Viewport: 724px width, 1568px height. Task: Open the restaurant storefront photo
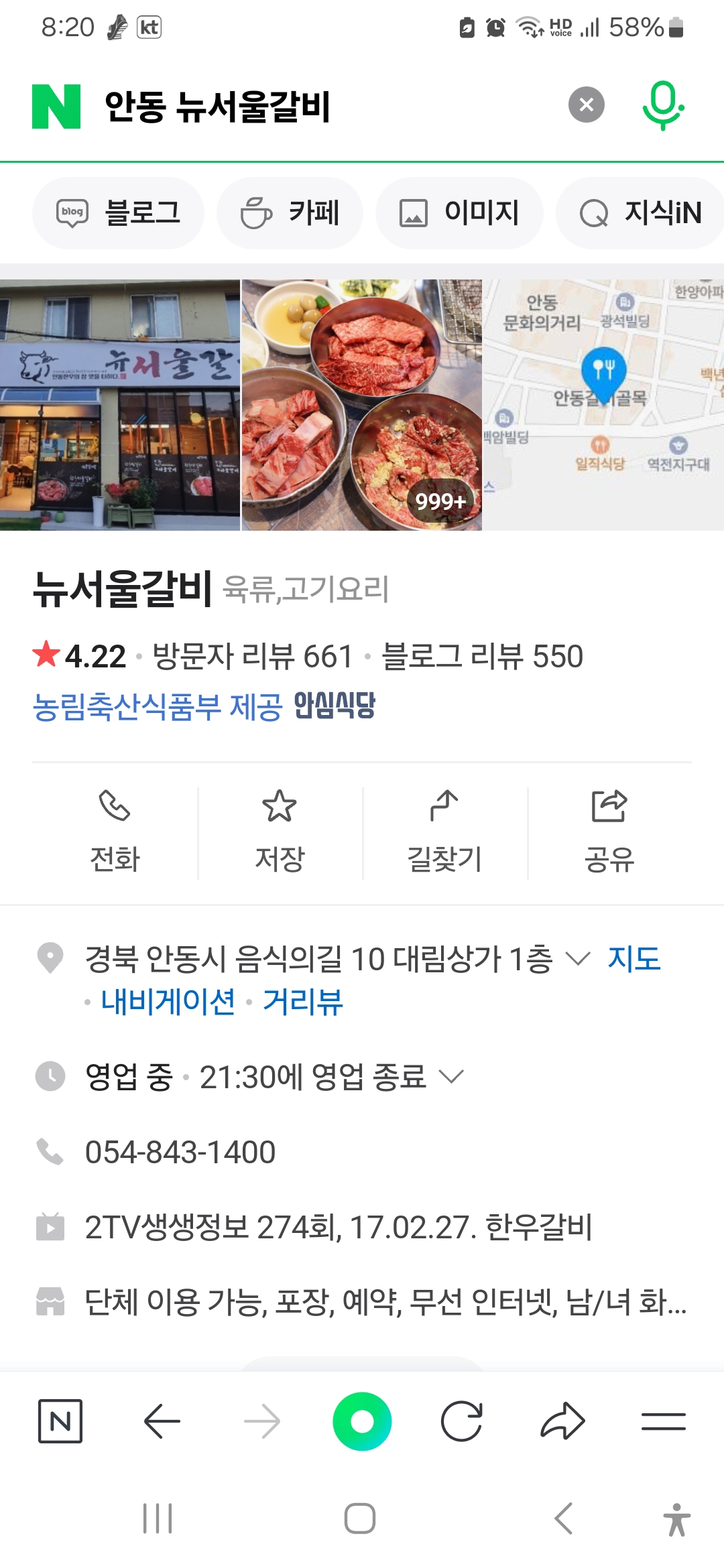coord(120,405)
